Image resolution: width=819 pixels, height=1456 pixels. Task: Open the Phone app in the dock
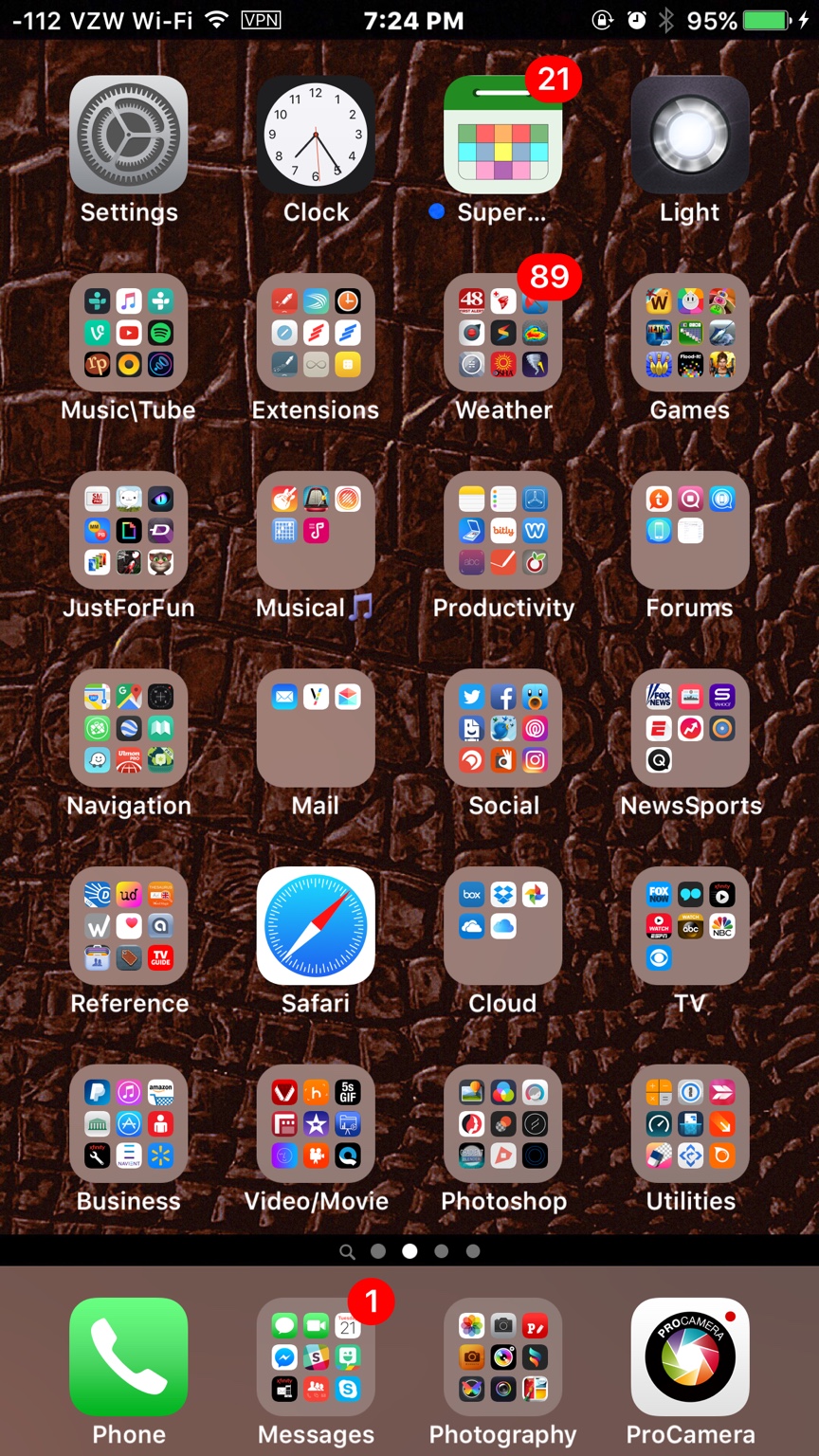128,1356
